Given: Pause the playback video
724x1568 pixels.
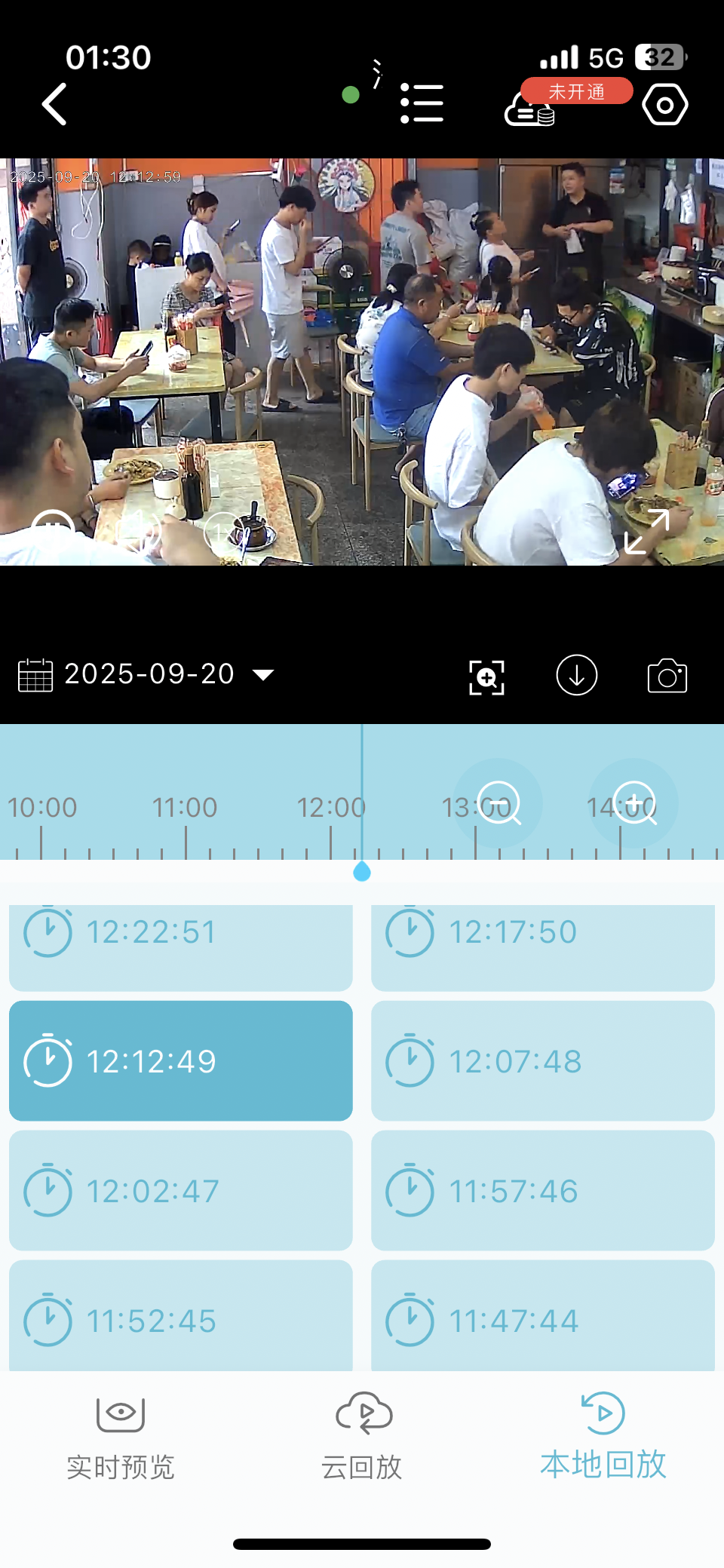Looking at the screenshot, I should [x=53, y=531].
